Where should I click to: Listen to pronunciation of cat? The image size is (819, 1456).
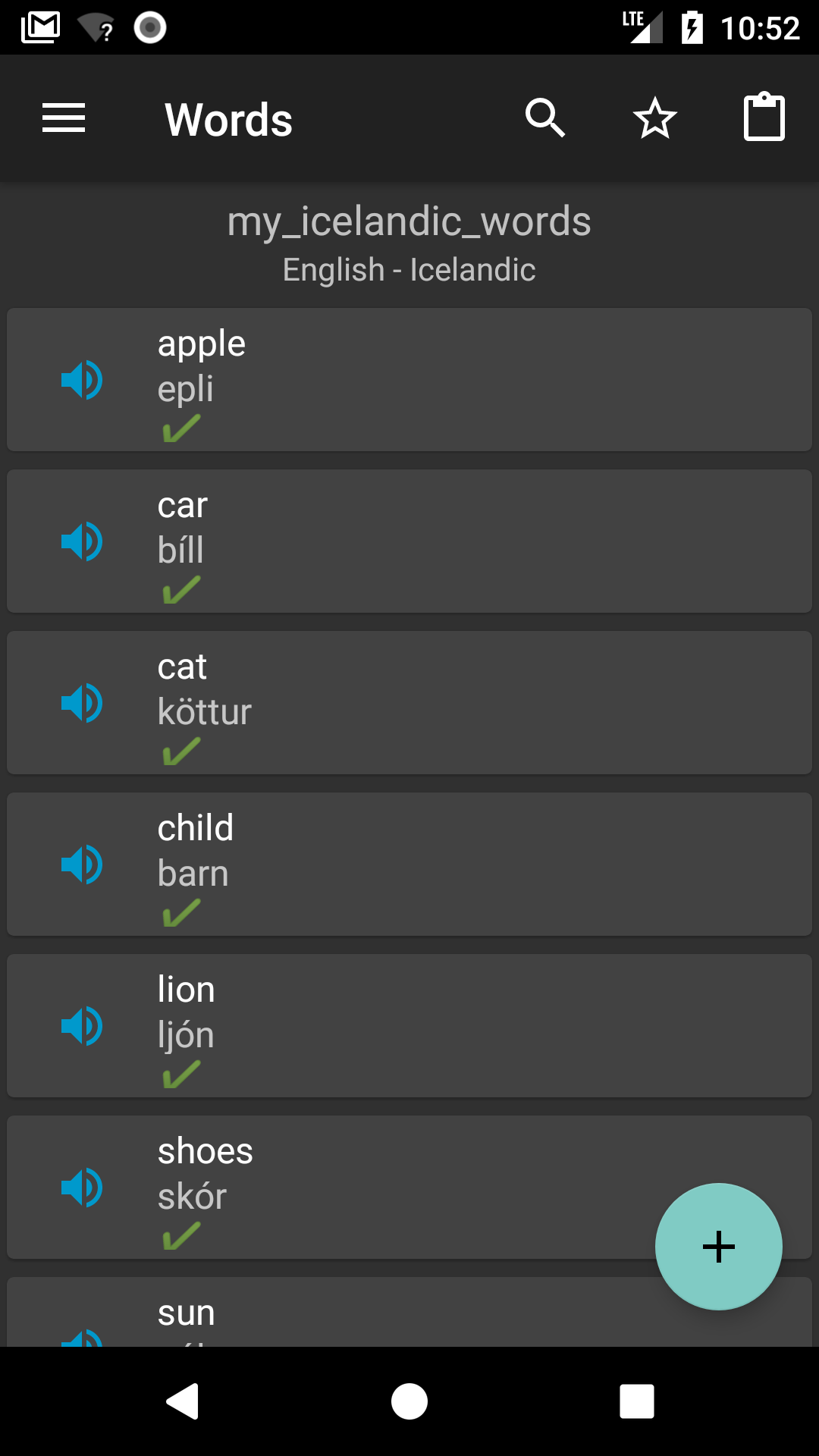[x=82, y=703]
